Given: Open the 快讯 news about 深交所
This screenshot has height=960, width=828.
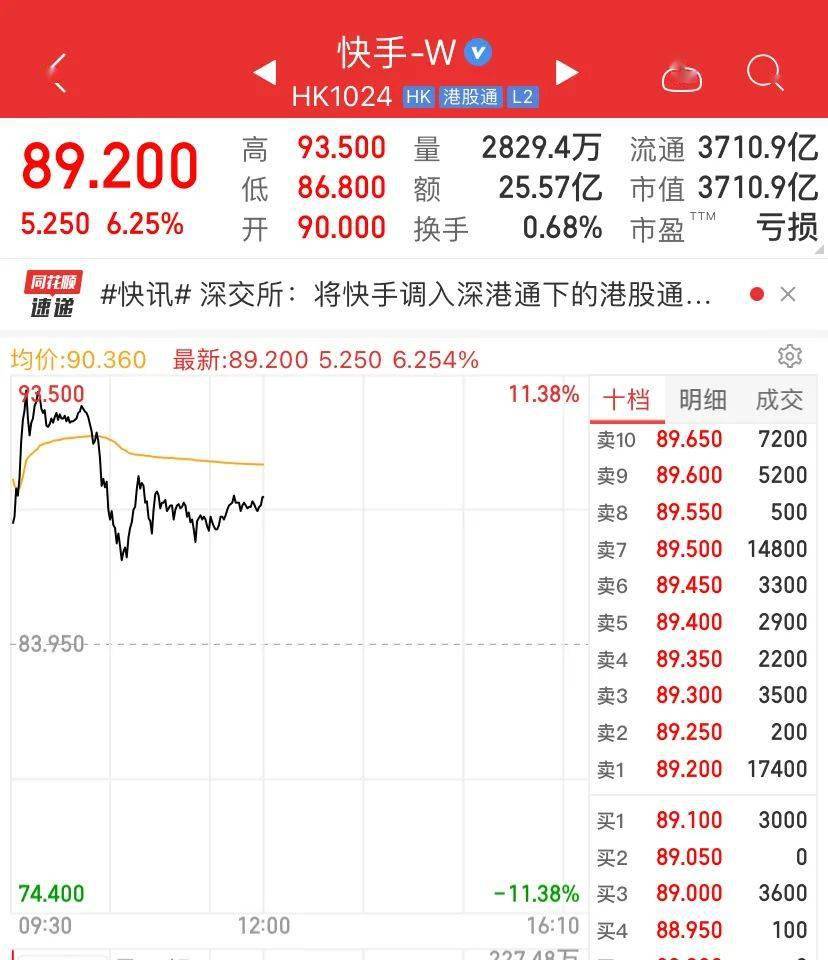Looking at the screenshot, I should pos(405,295).
